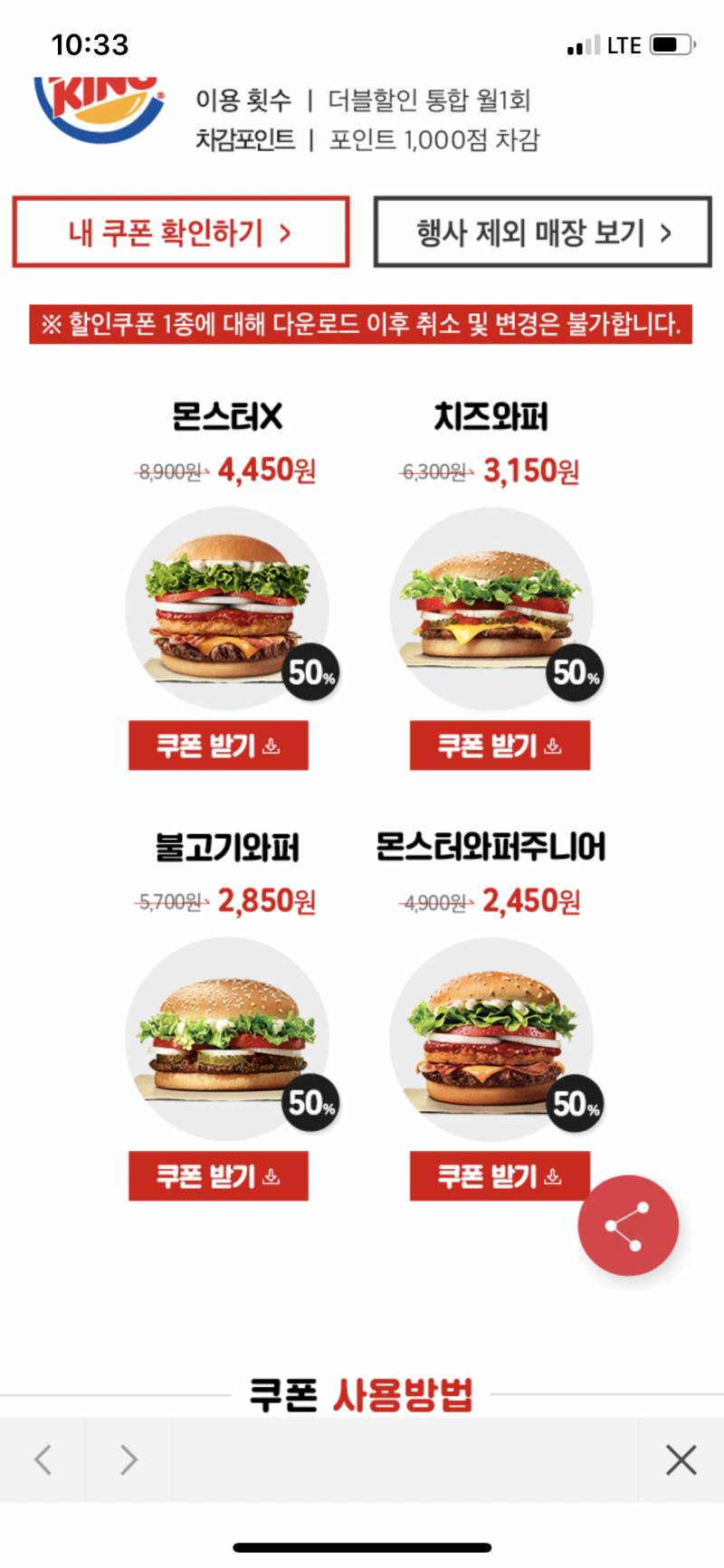Image resolution: width=724 pixels, height=1568 pixels.
Task: Tap the 50% badge on the 치즈와퍼 burger
Action: [x=576, y=672]
